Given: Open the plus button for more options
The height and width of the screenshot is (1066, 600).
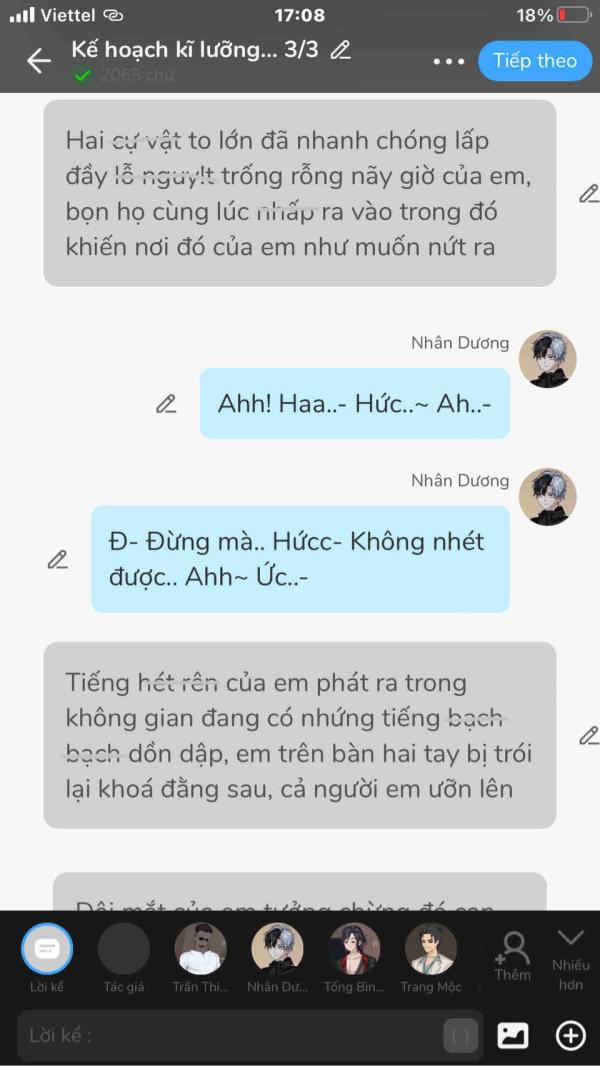Looking at the screenshot, I should coord(570,1036).
